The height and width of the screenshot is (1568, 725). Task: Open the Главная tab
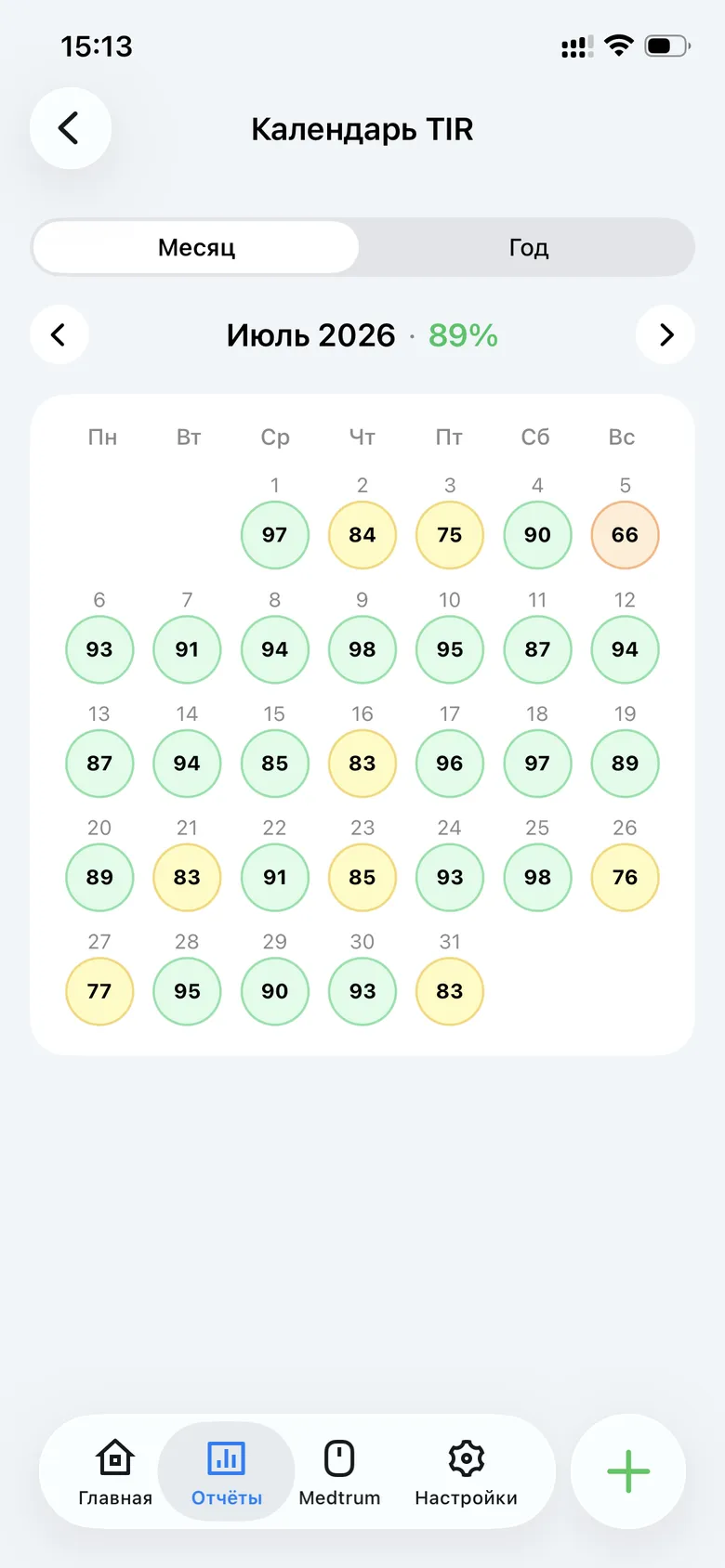click(115, 1471)
